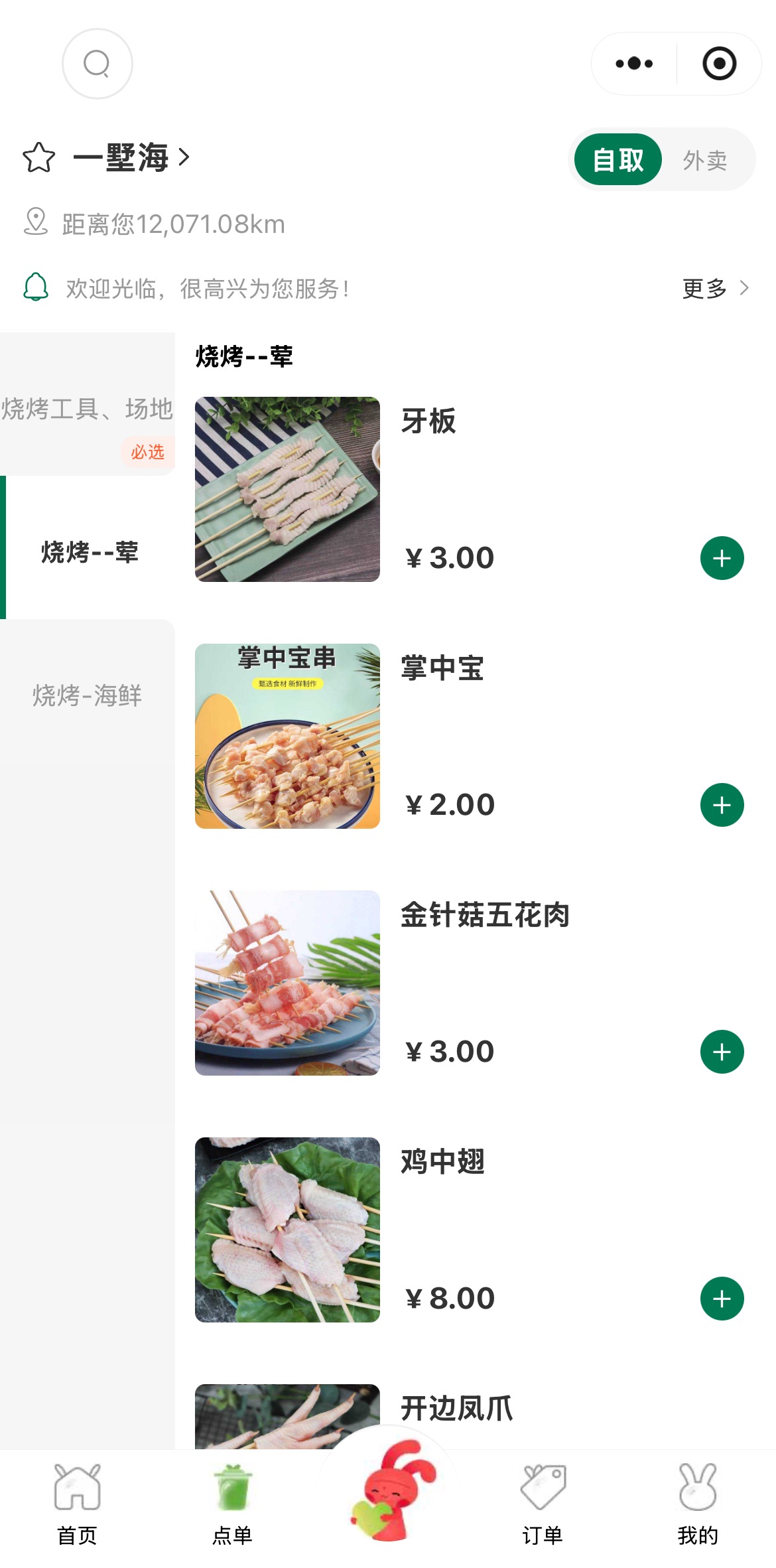Open the search icon

97,64
